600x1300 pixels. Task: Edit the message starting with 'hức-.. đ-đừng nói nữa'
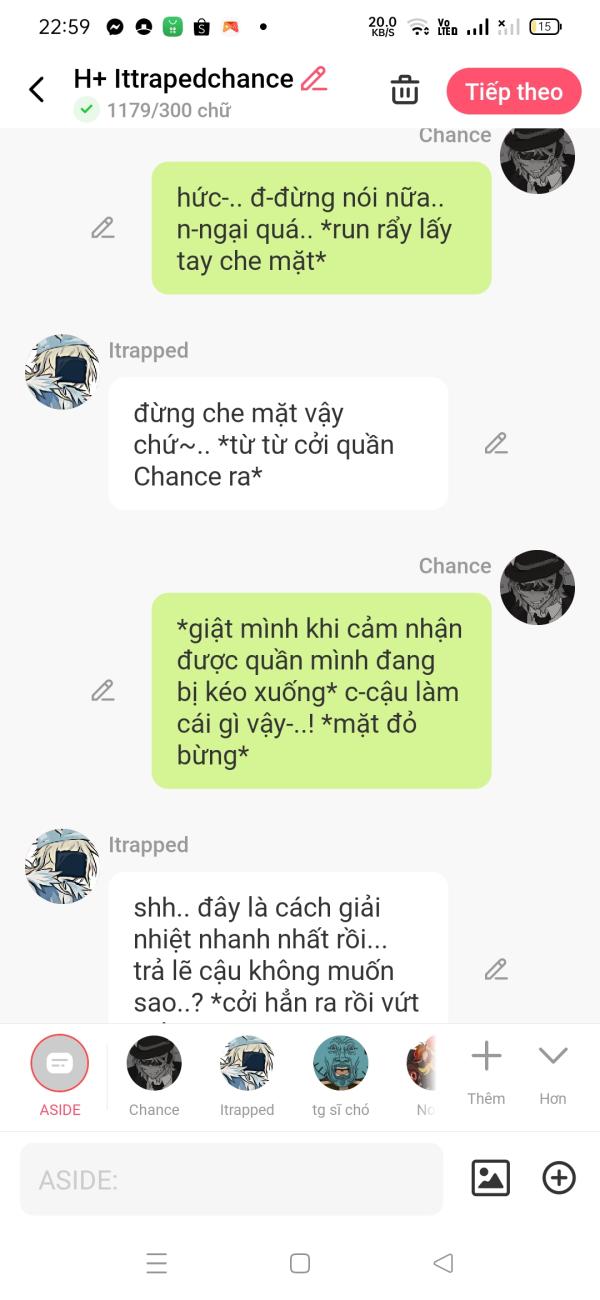pyautogui.click(x=103, y=228)
